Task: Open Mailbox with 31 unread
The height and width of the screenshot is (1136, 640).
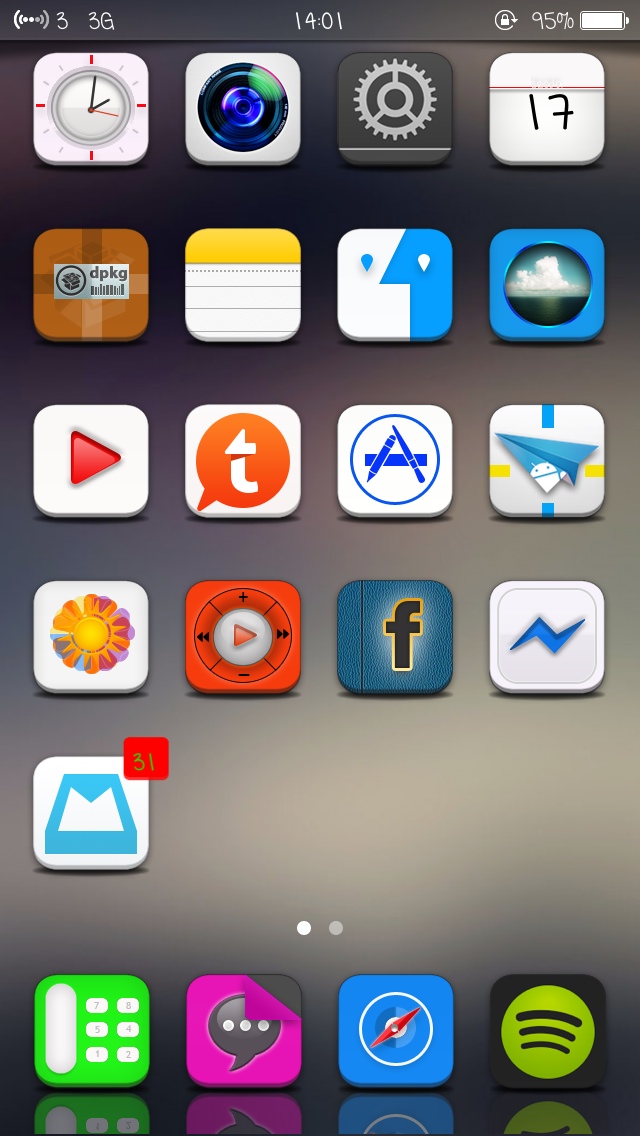Action: point(91,812)
